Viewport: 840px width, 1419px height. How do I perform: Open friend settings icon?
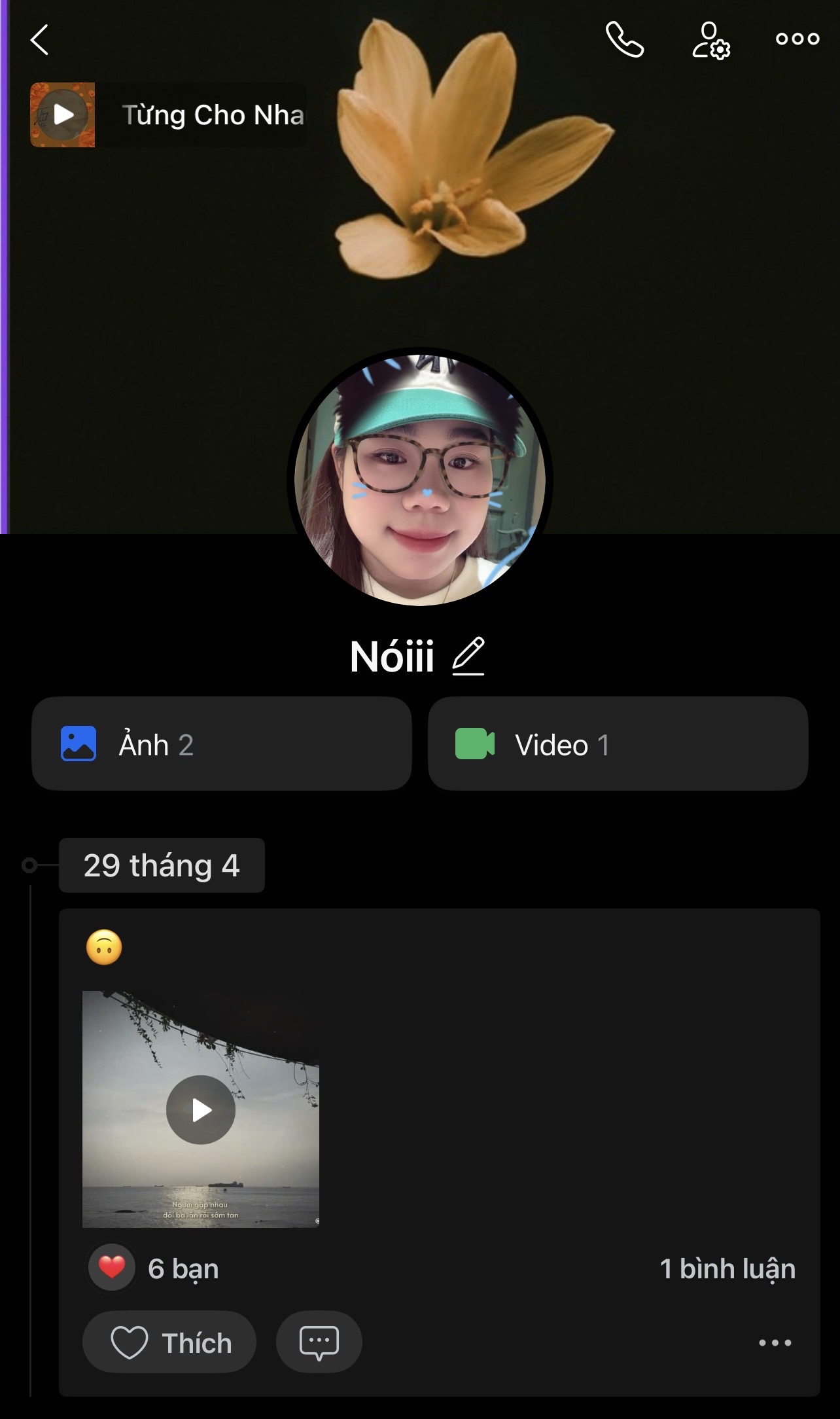click(x=711, y=41)
